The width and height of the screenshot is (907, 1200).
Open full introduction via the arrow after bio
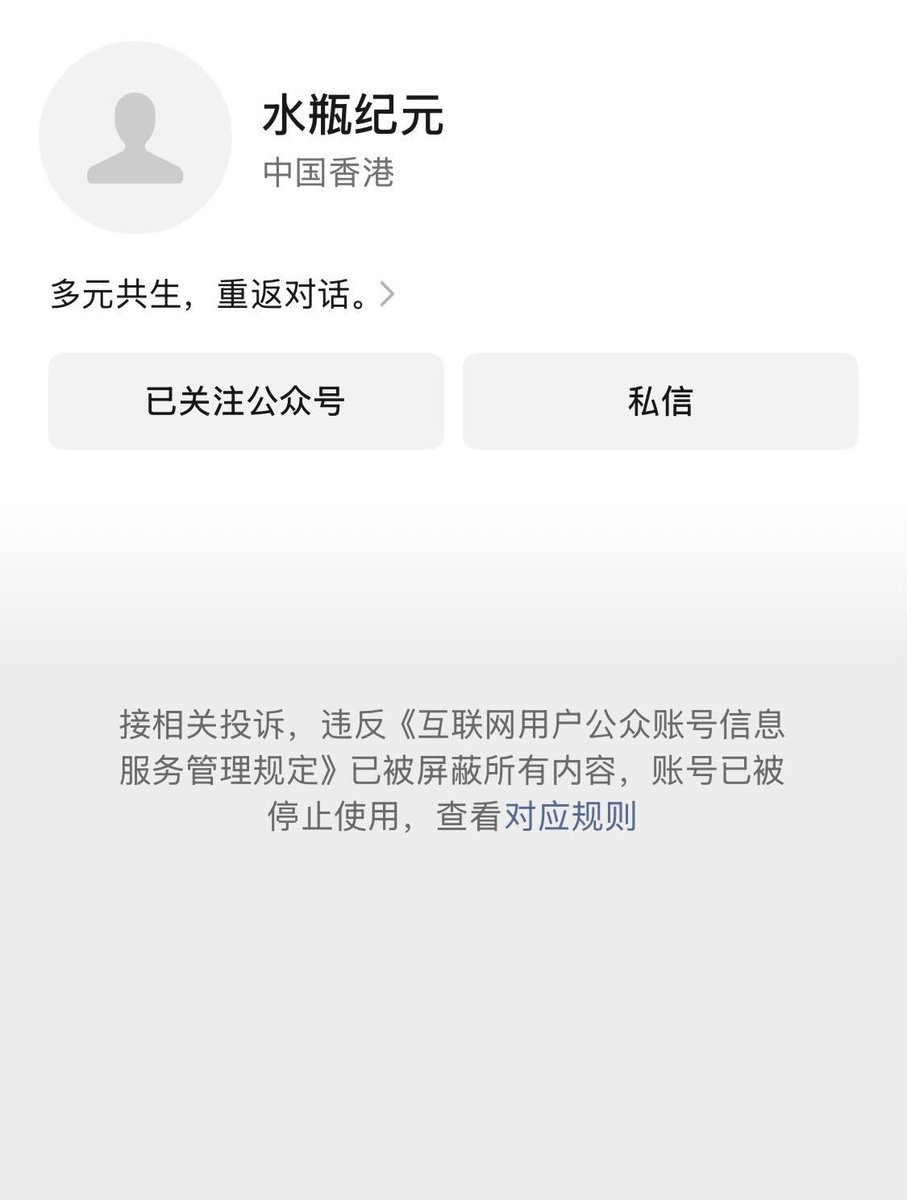389,294
